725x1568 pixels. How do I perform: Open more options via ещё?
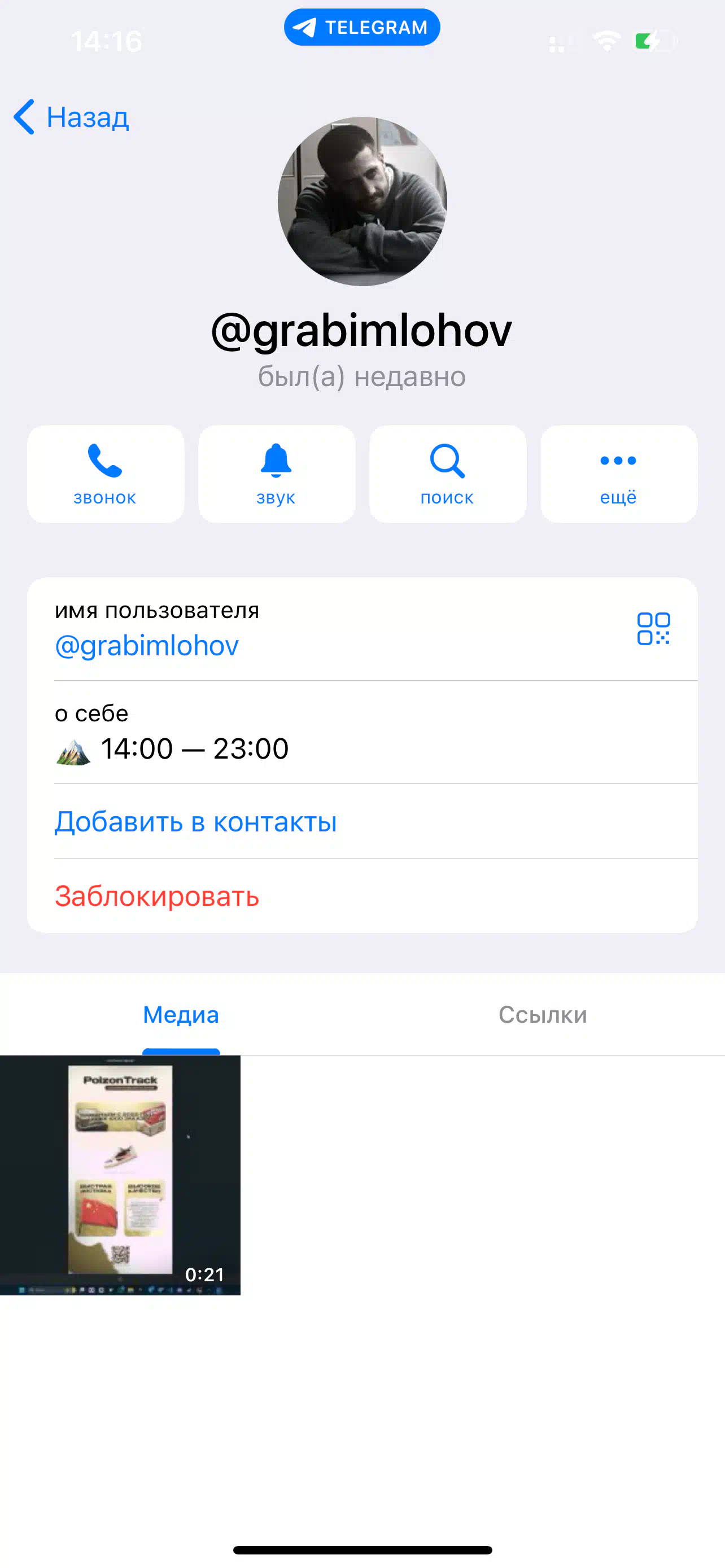pos(618,474)
